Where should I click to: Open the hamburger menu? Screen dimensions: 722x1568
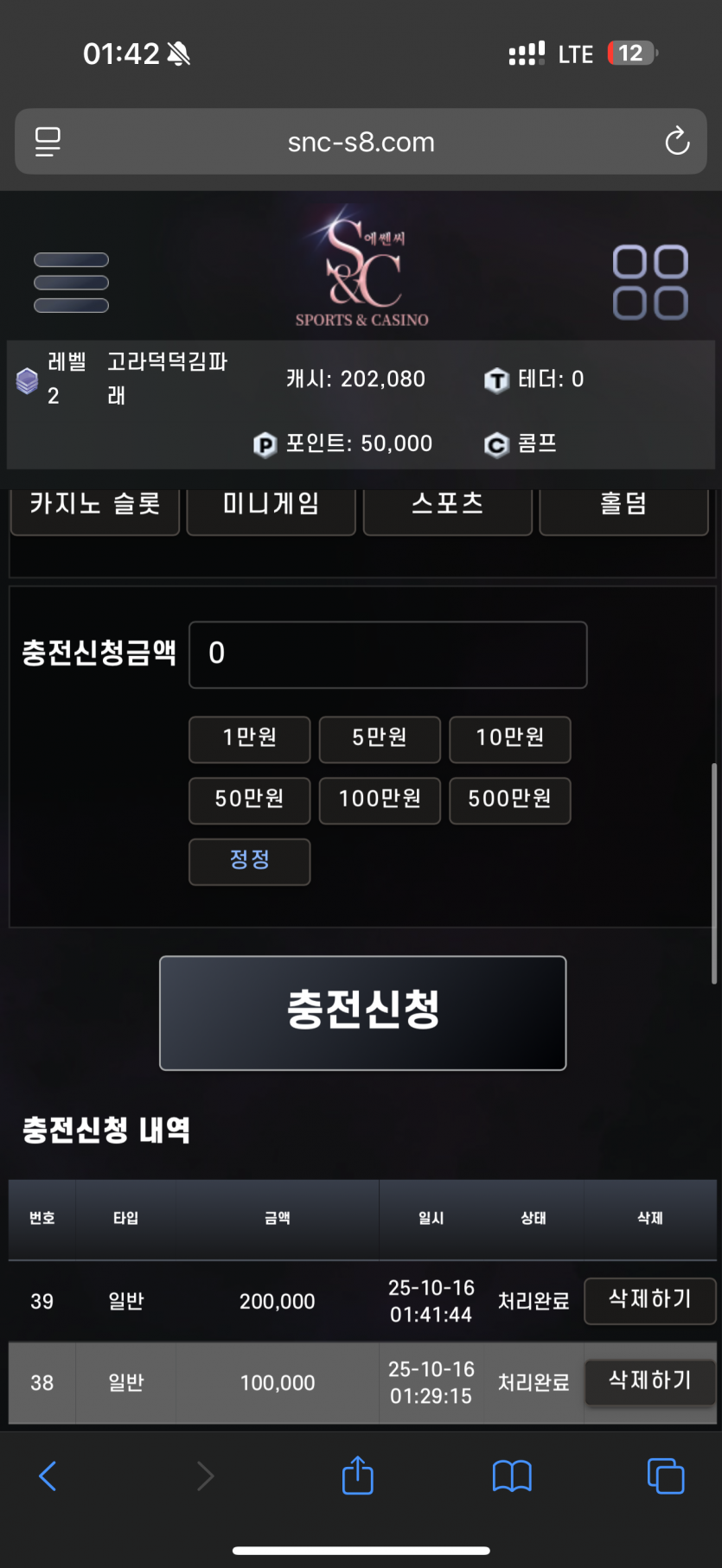(71, 283)
